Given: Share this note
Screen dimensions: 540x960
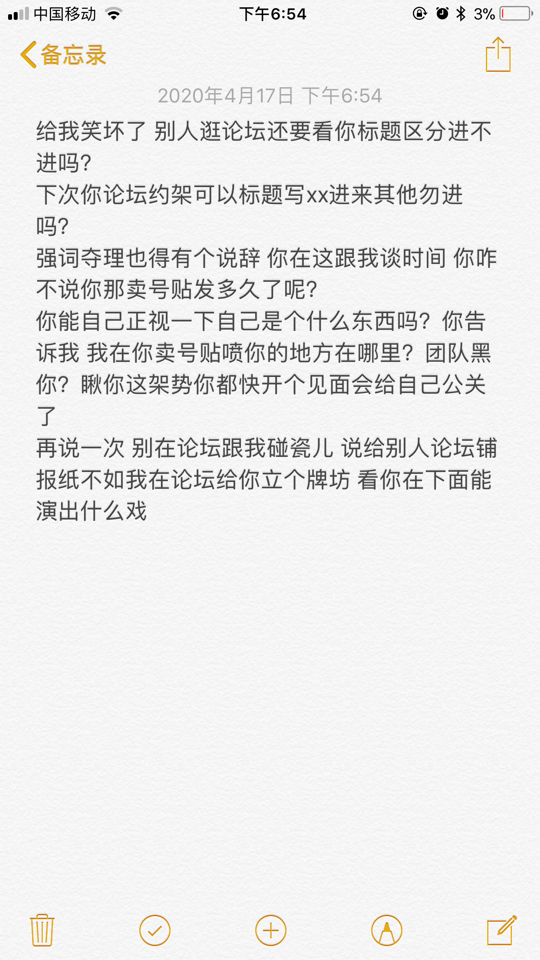Looking at the screenshot, I should (498, 55).
